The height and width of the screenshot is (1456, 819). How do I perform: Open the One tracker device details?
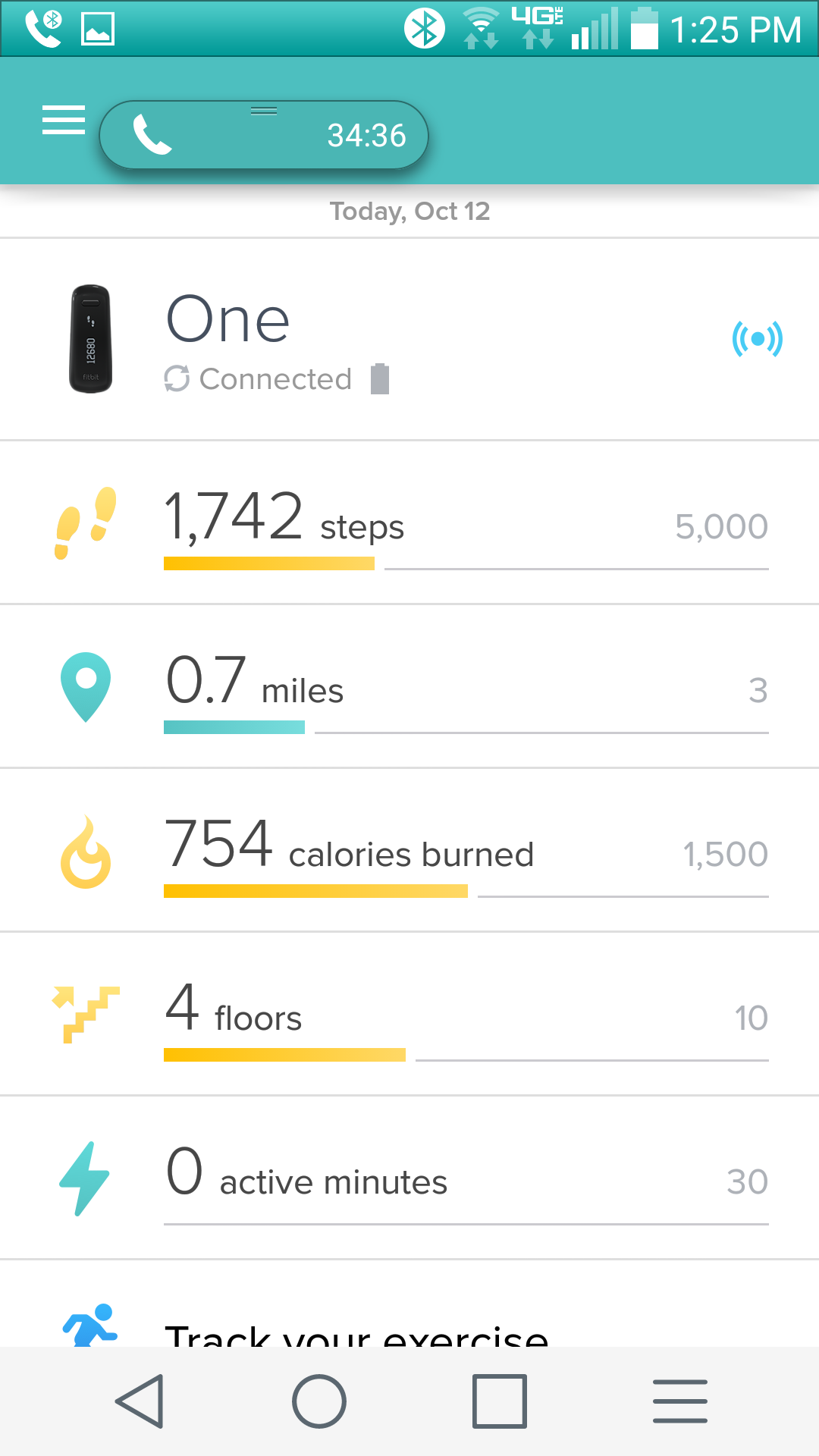409,339
